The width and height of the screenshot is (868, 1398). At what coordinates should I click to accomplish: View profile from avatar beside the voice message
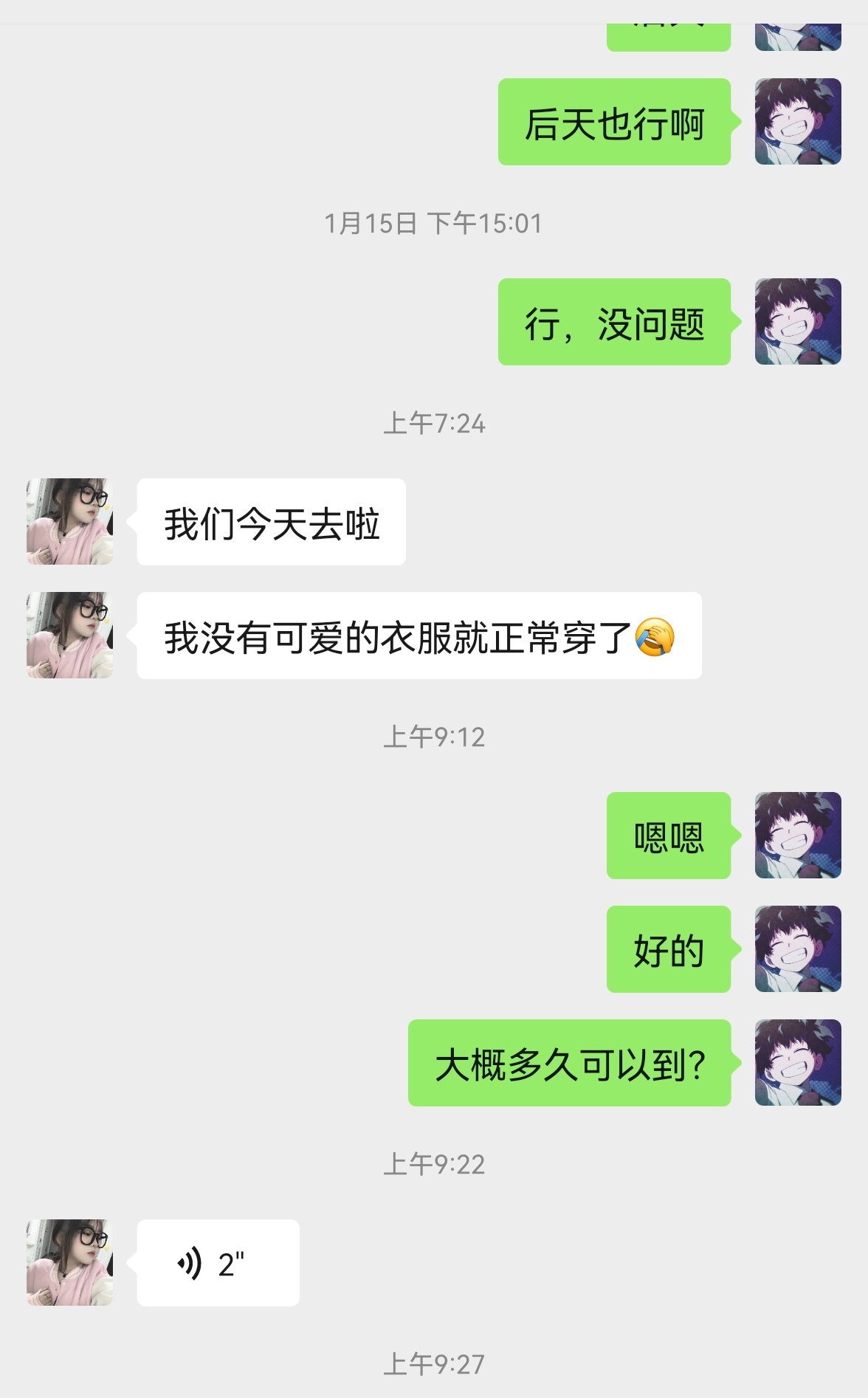pos(70,1263)
